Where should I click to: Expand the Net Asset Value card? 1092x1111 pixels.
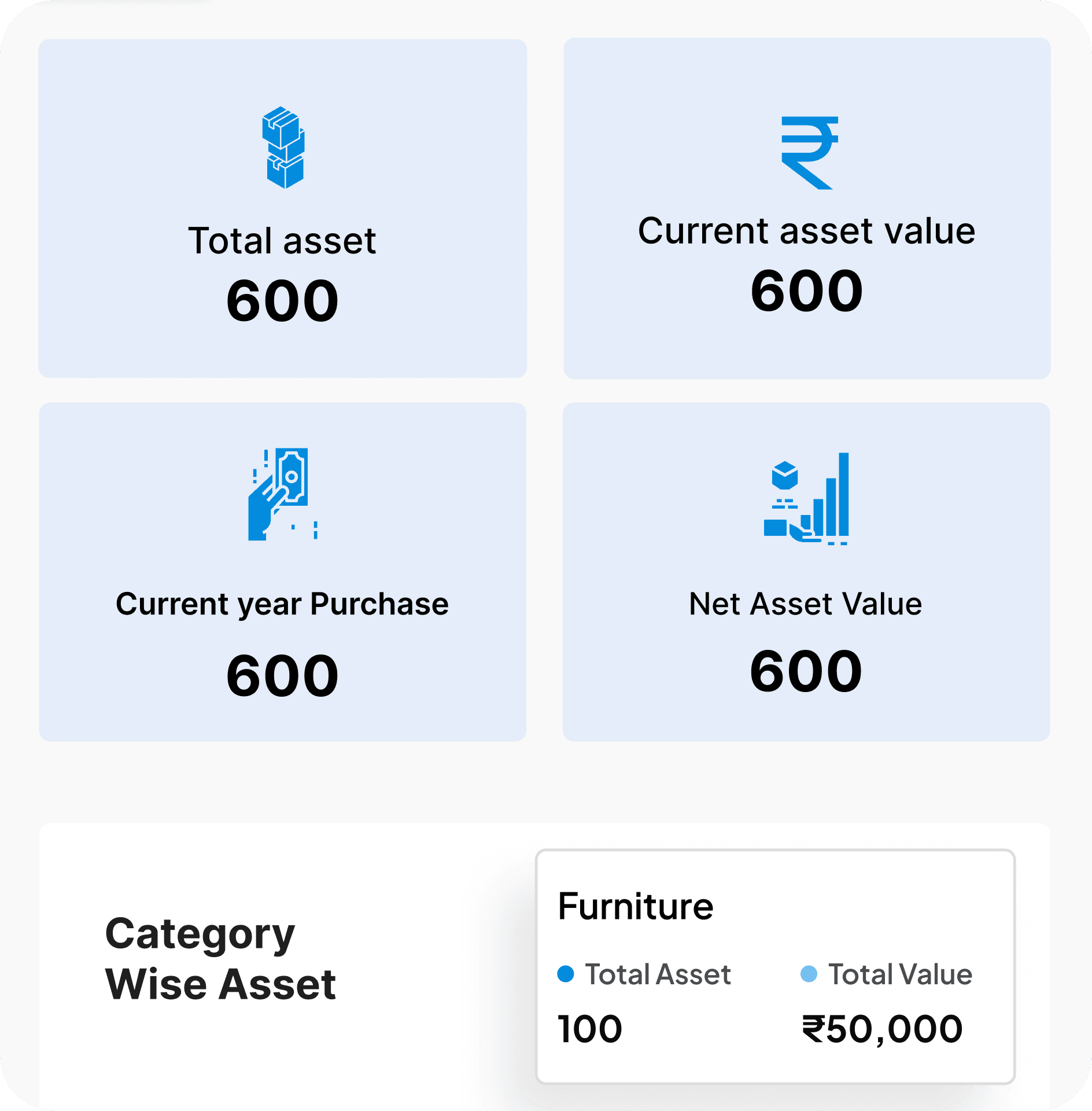coord(807,573)
